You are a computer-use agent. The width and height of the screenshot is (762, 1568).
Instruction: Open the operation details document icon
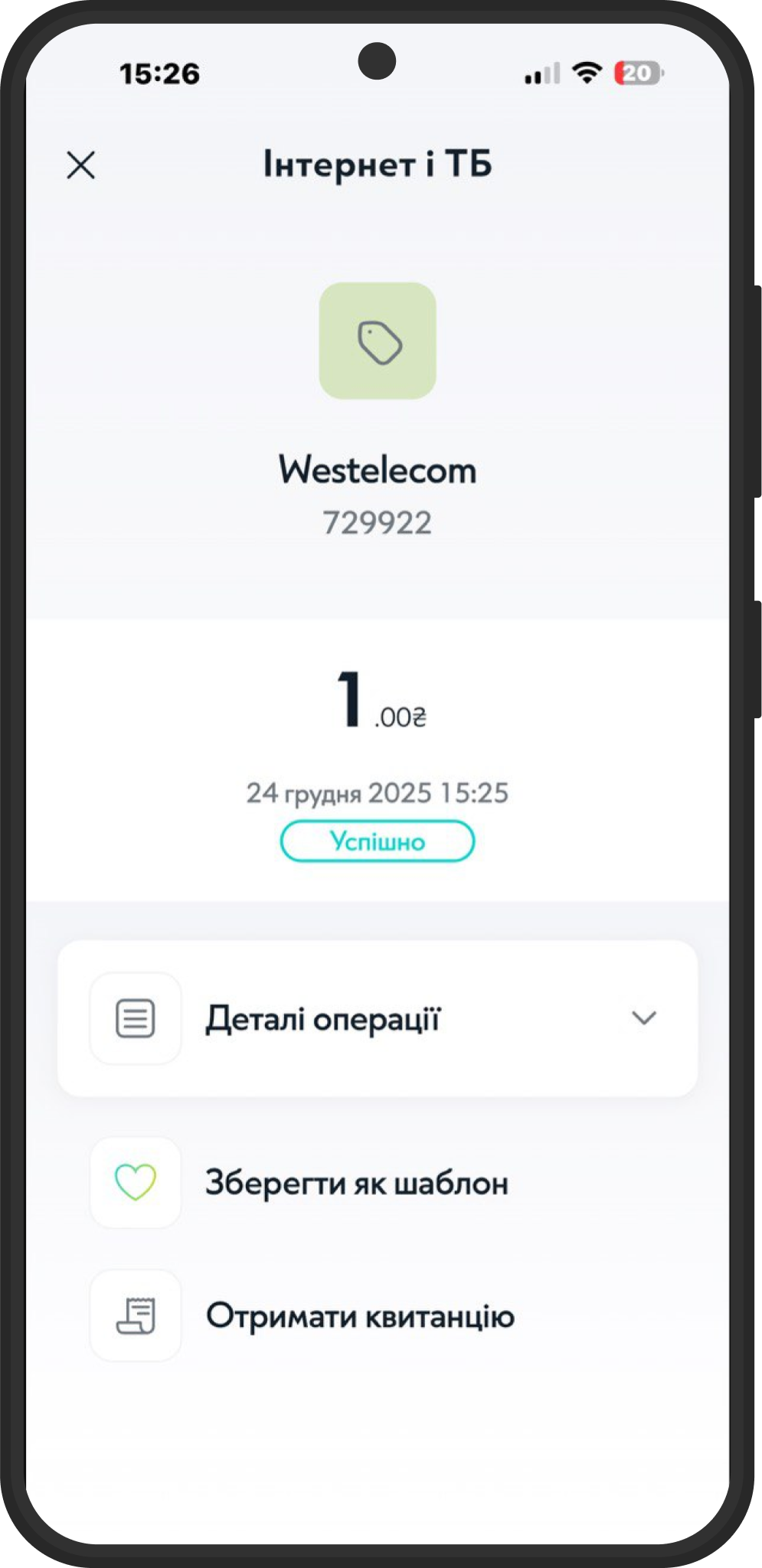135,1018
